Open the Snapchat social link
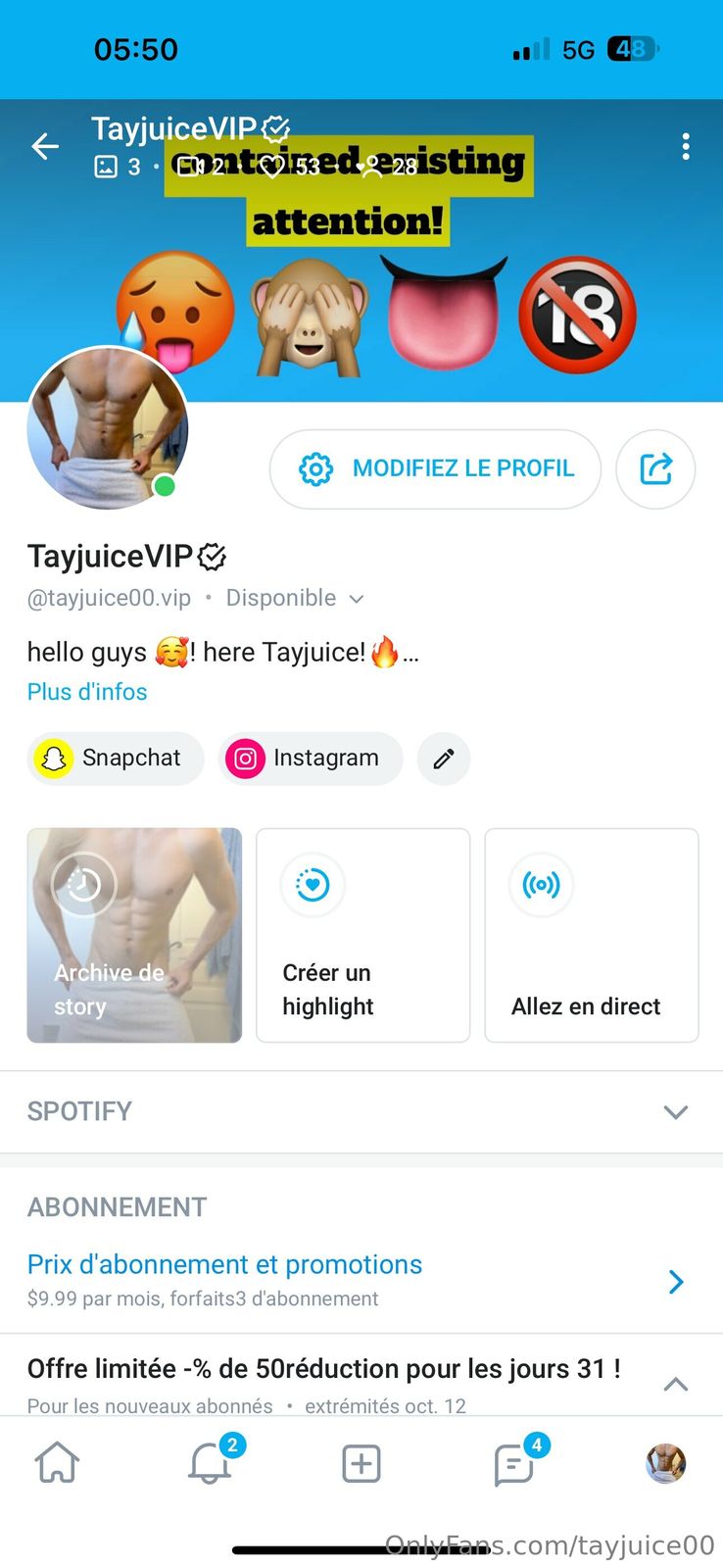 coord(115,759)
